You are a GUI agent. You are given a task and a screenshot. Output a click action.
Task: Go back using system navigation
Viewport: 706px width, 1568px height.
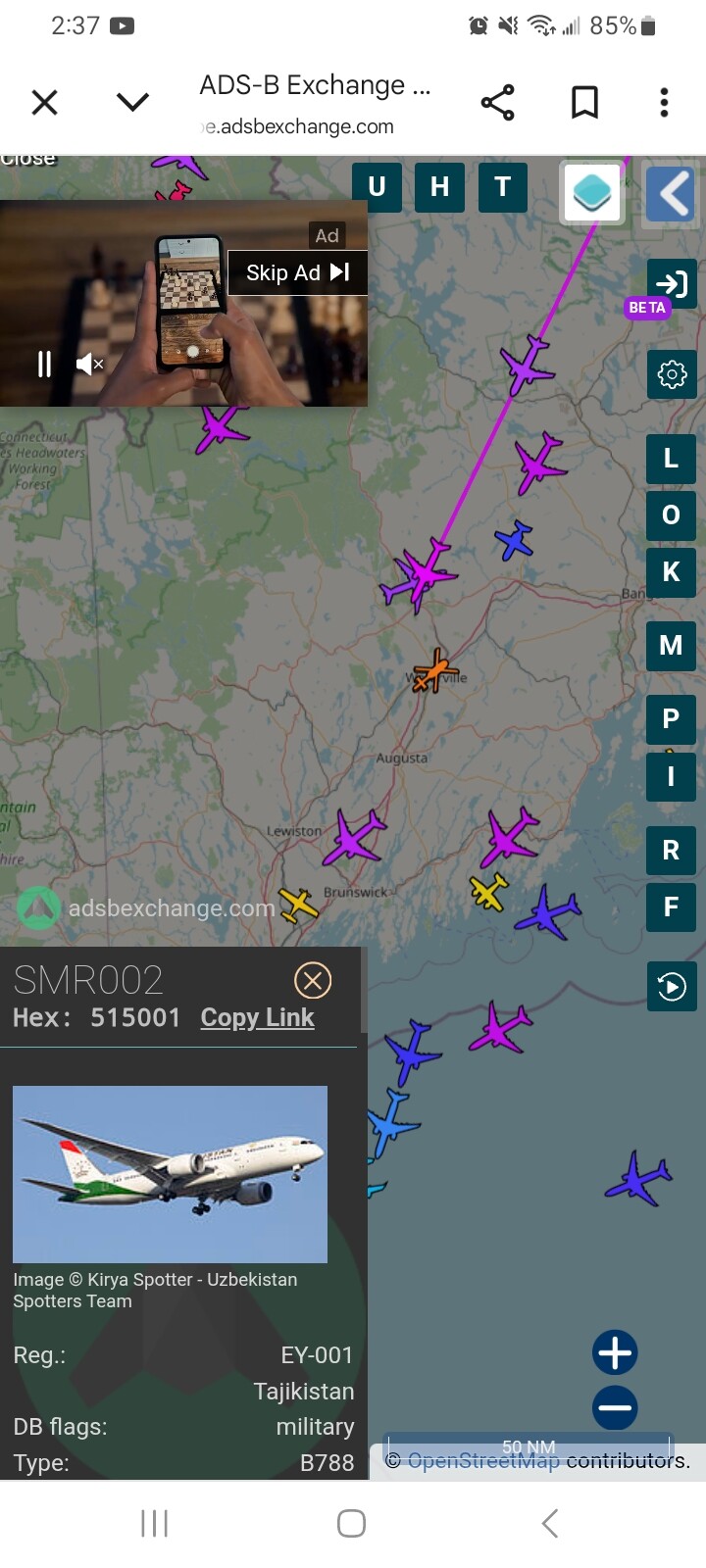pos(550,1523)
